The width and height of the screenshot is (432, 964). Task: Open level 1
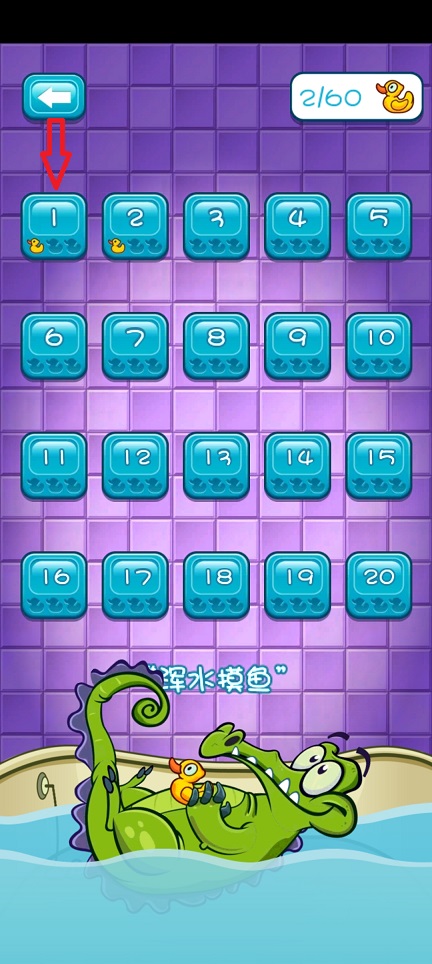[x=54, y=226]
